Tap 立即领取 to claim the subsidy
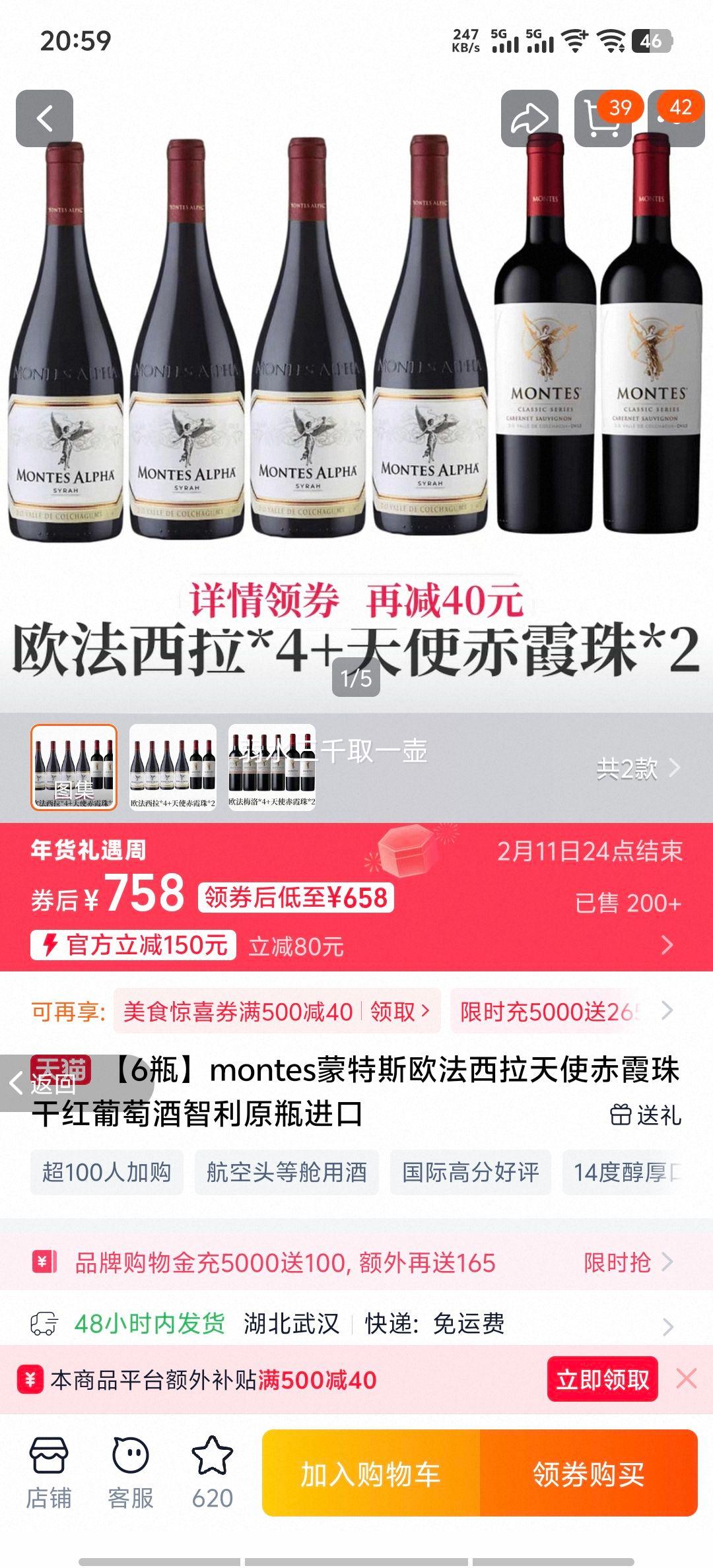 coord(602,1379)
